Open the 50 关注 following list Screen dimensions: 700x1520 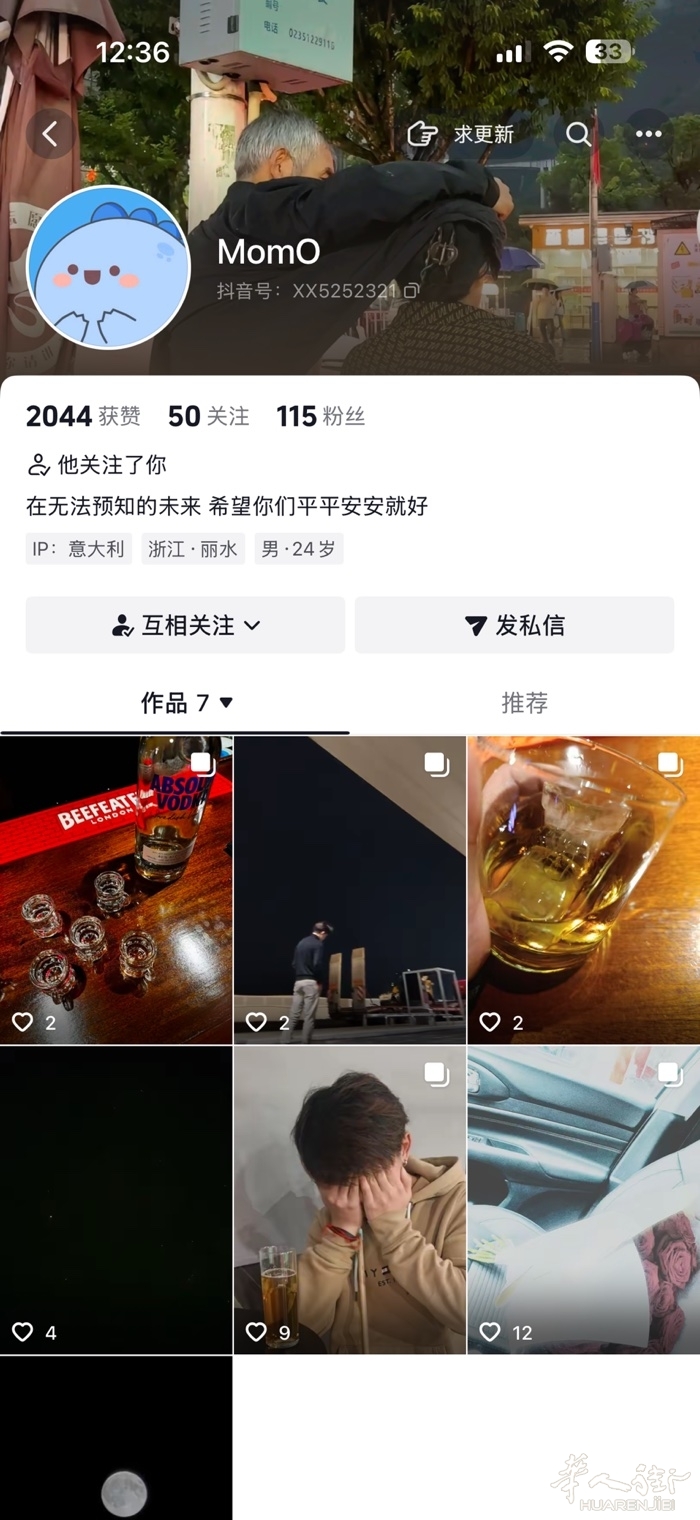(x=208, y=416)
